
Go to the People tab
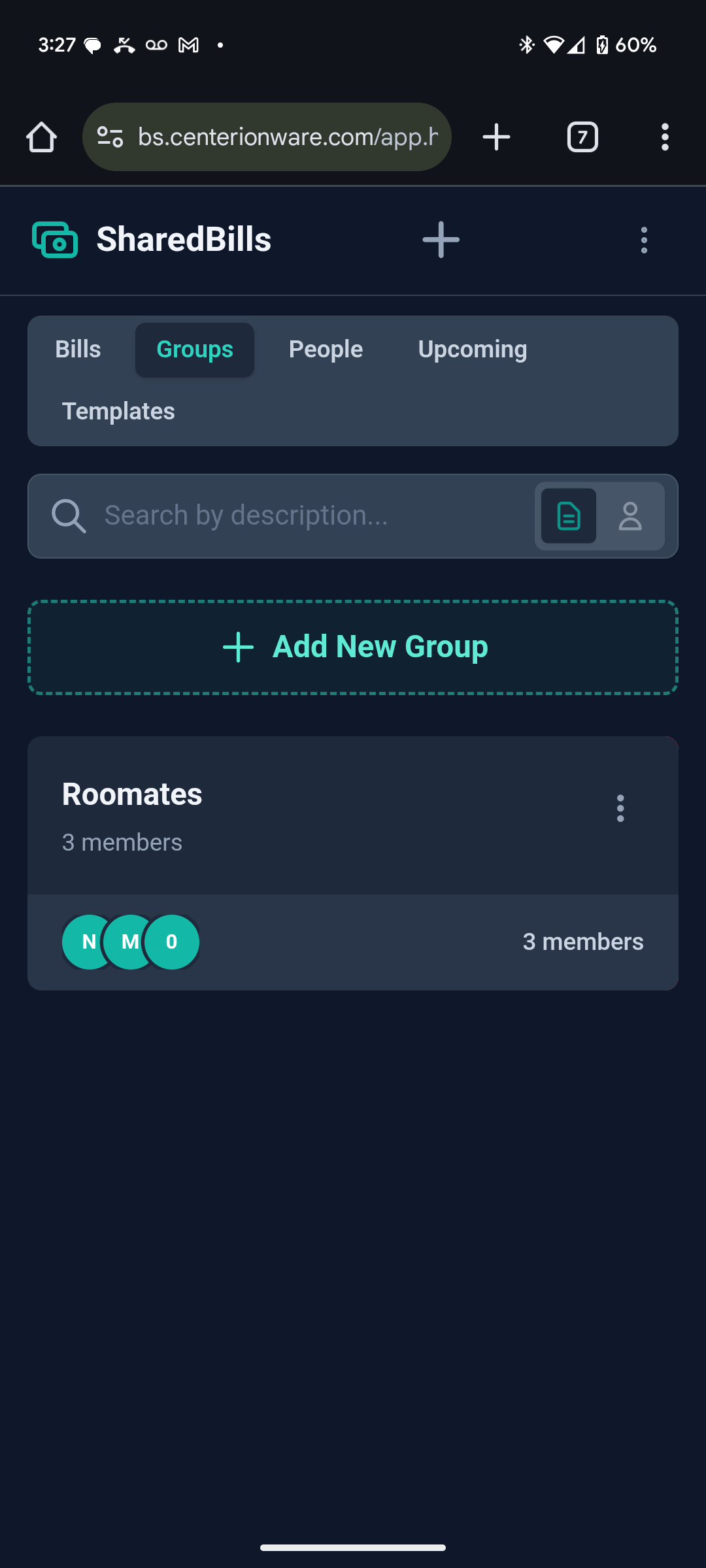click(x=326, y=350)
